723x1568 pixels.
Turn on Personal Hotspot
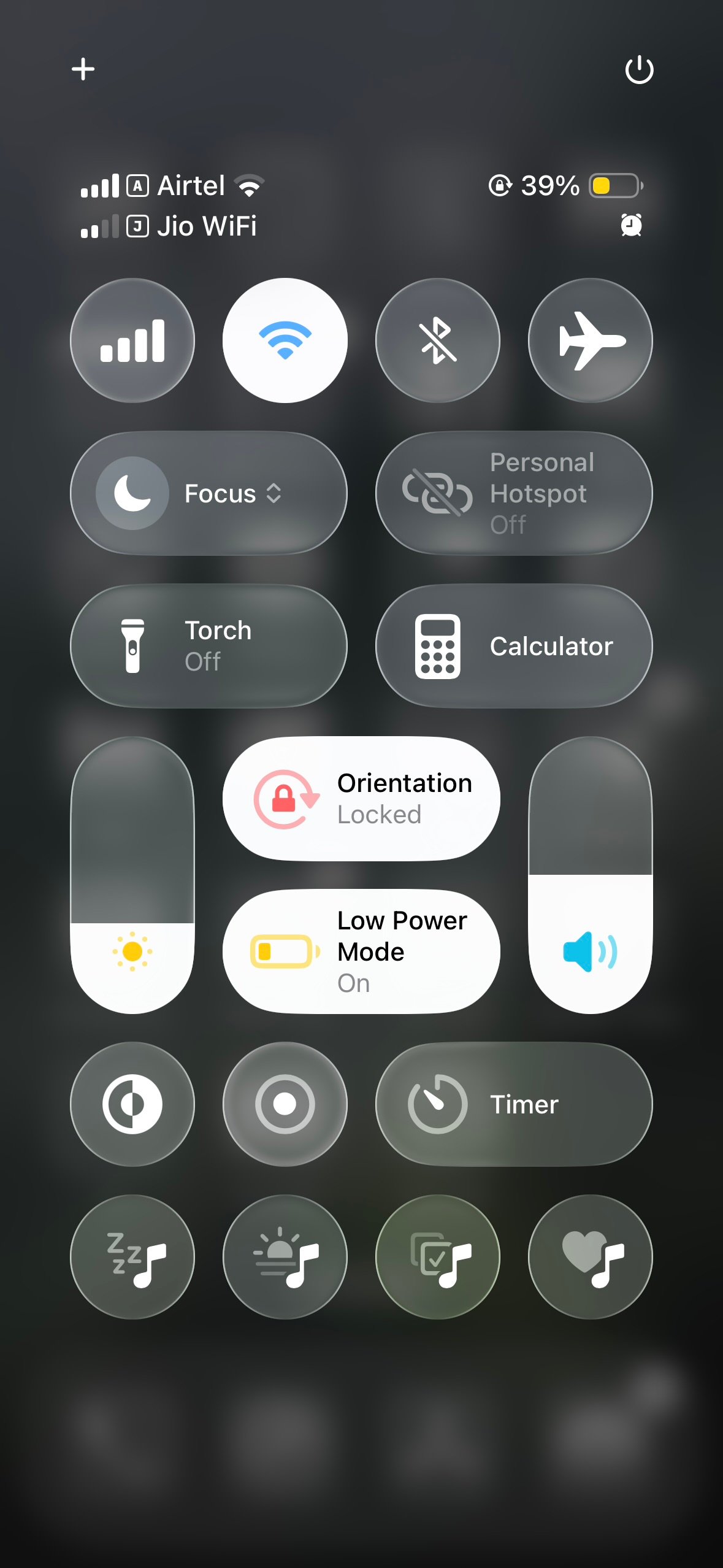coord(514,493)
